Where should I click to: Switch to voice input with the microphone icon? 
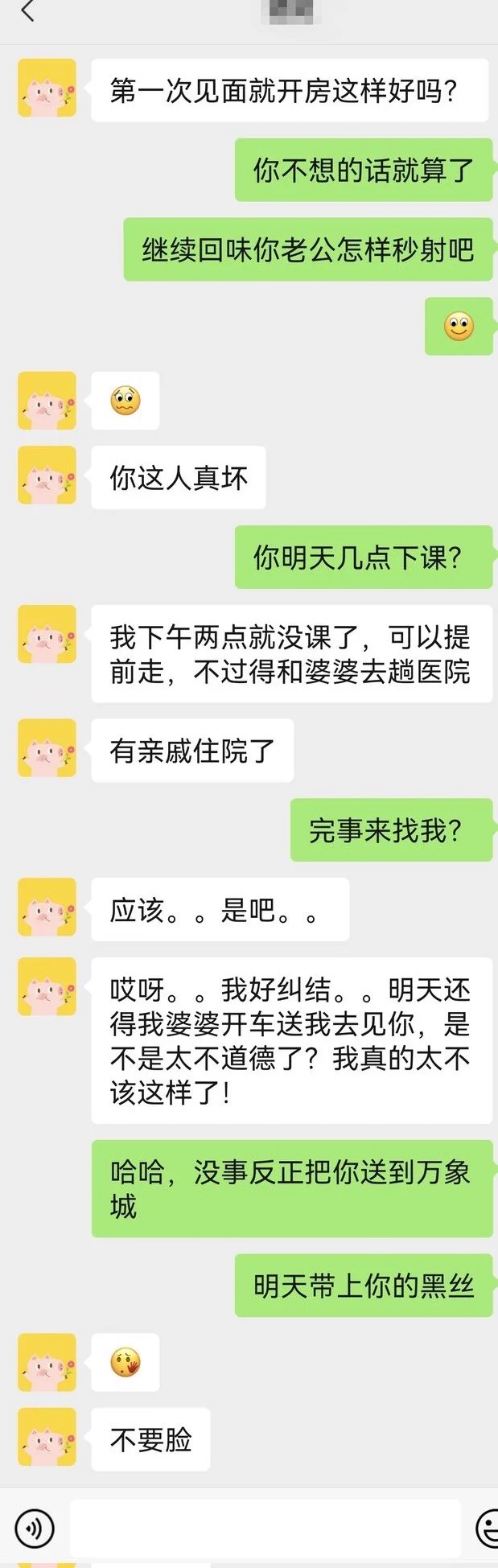[x=35, y=1528]
